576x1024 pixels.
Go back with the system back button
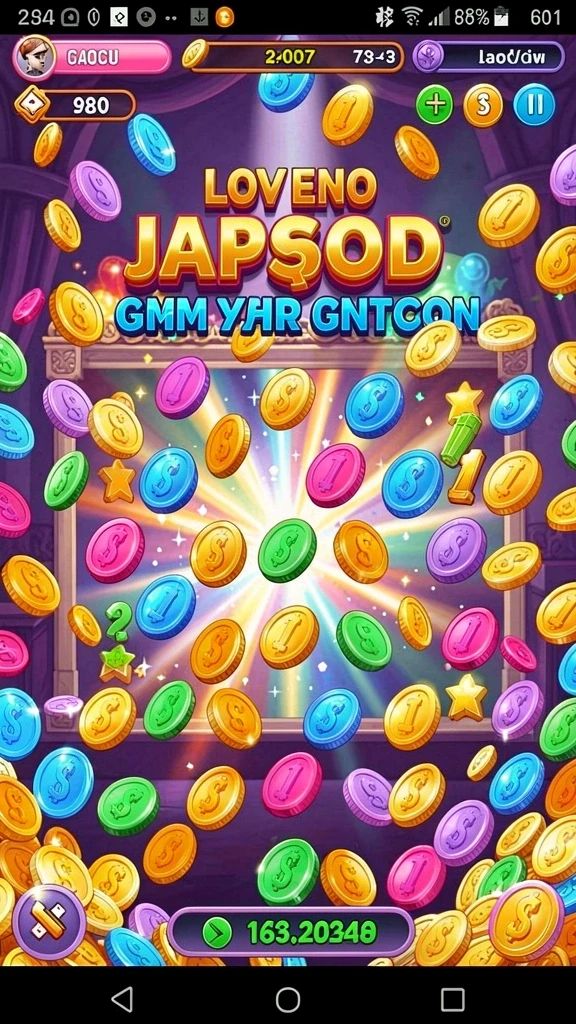coord(122,999)
